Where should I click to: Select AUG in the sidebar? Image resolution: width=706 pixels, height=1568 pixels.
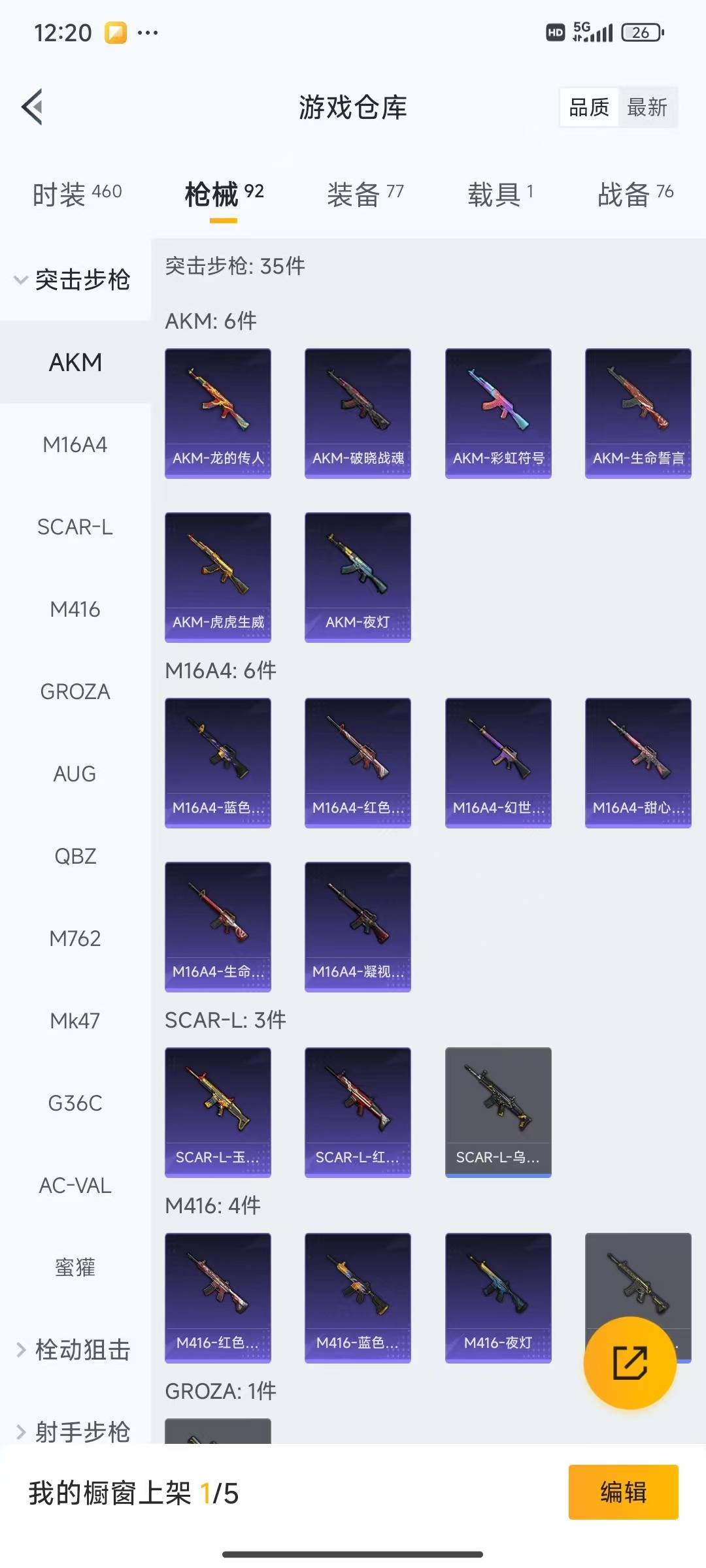coord(75,774)
